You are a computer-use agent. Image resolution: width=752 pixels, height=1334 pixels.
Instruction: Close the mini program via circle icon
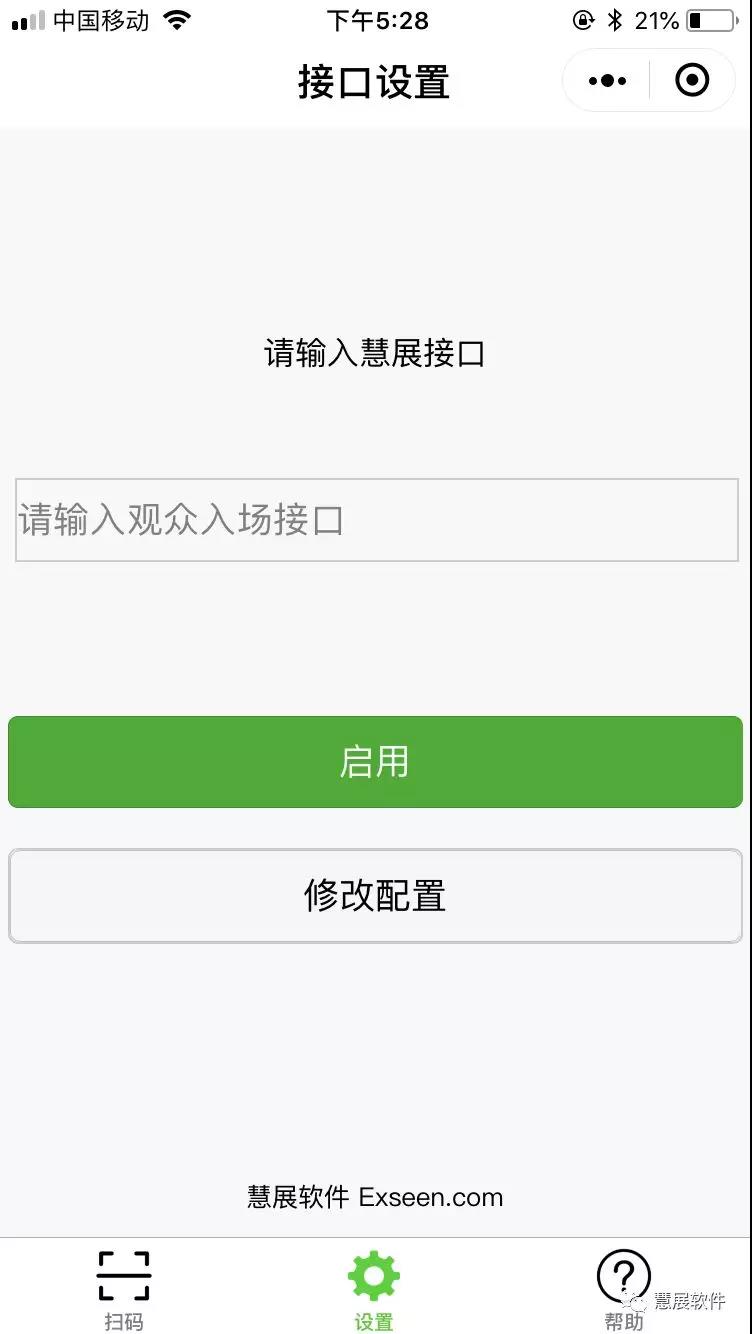(692, 80)
